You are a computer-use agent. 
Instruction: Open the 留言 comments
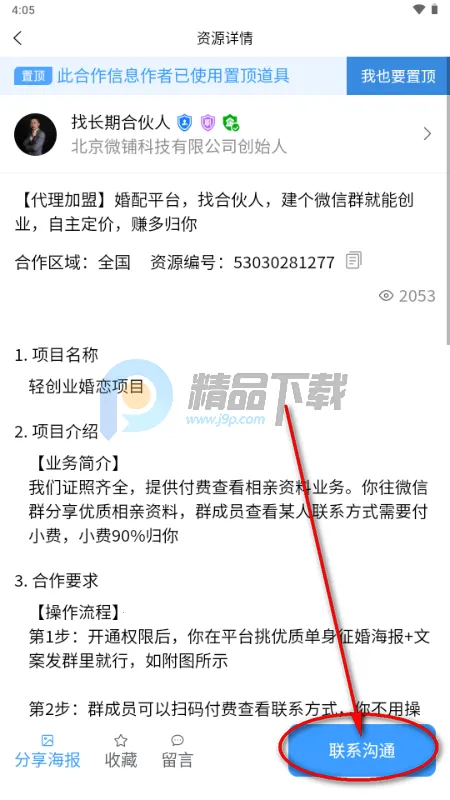[178, 751]
